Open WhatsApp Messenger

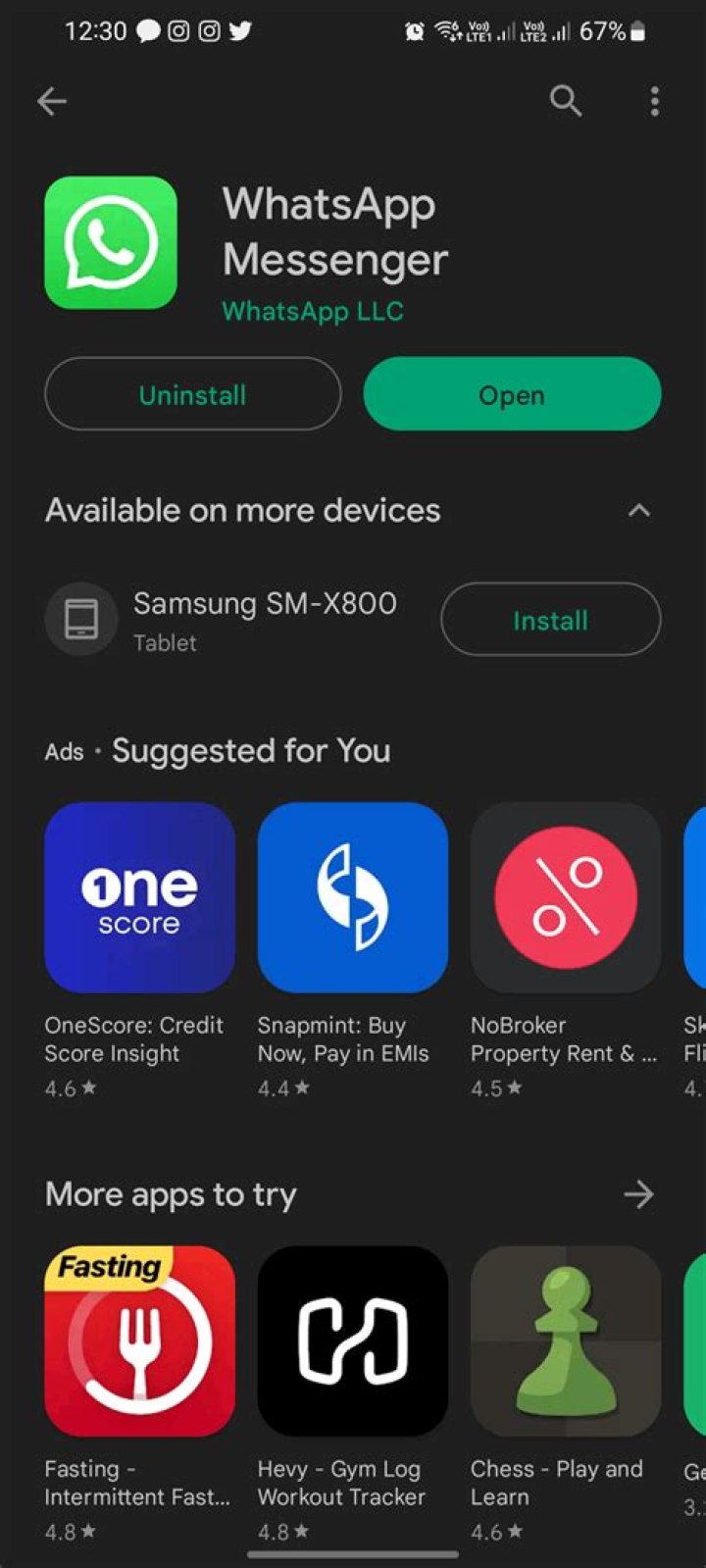(x=512, y=394)
